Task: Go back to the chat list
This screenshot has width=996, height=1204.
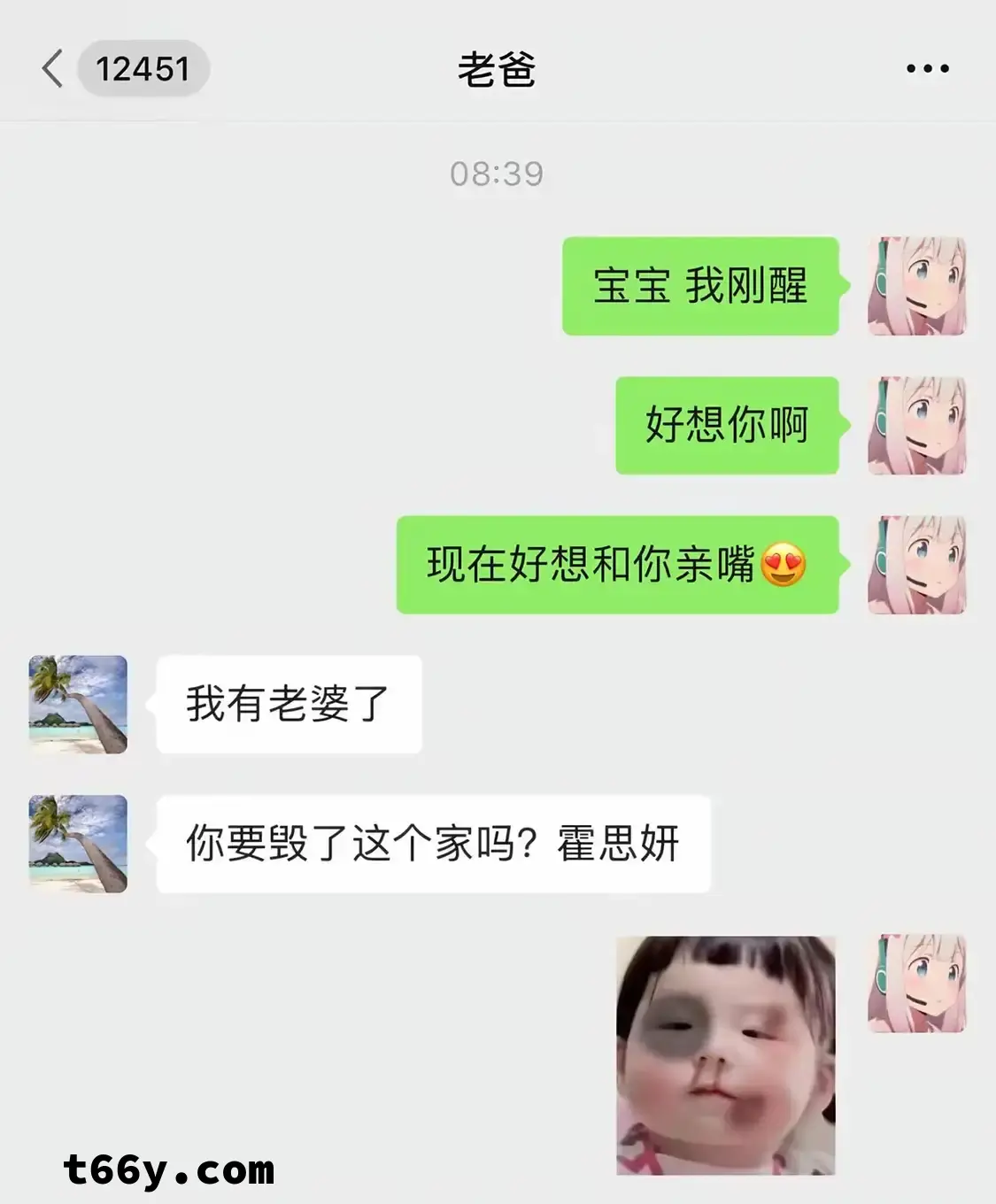Action: click(53, 69)
